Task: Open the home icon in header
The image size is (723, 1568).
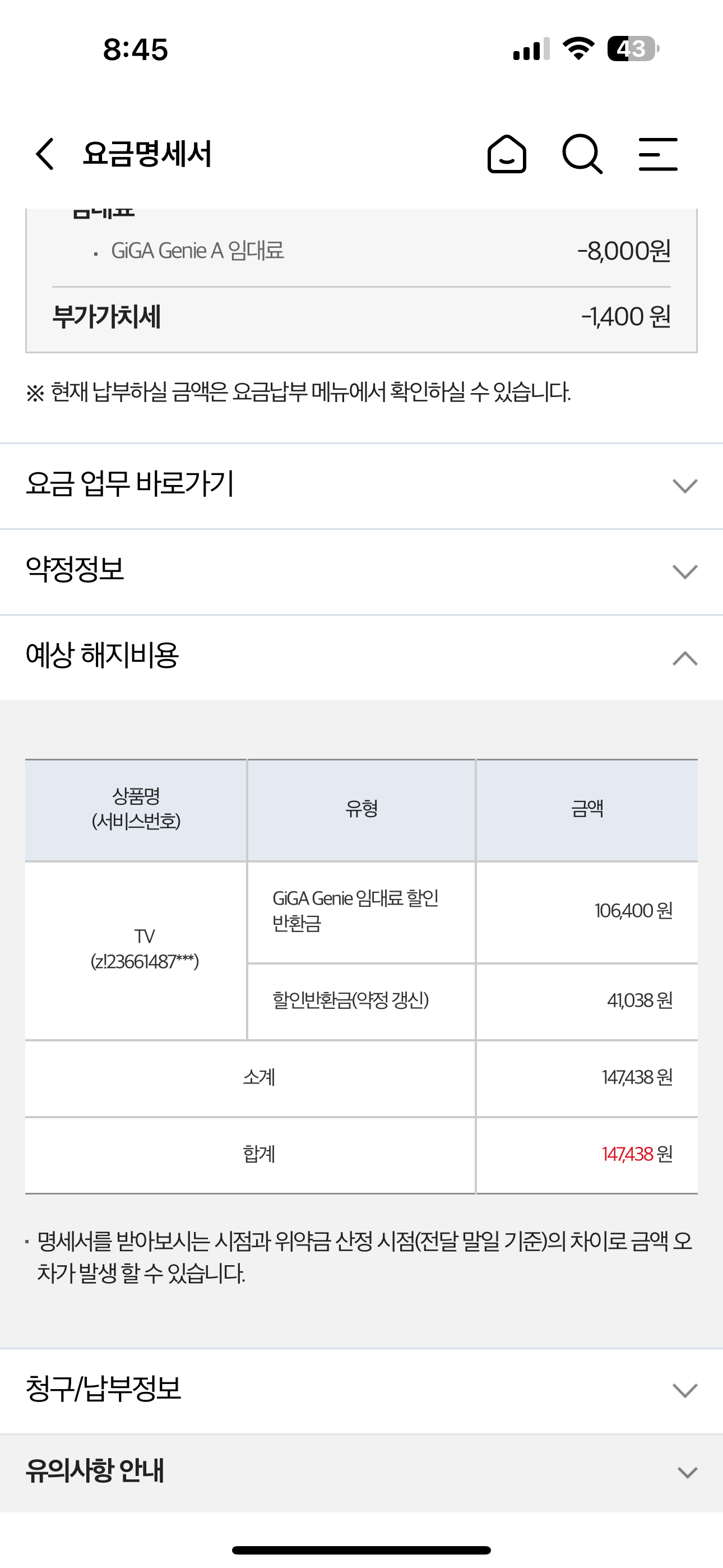Action: click(506, 155)
